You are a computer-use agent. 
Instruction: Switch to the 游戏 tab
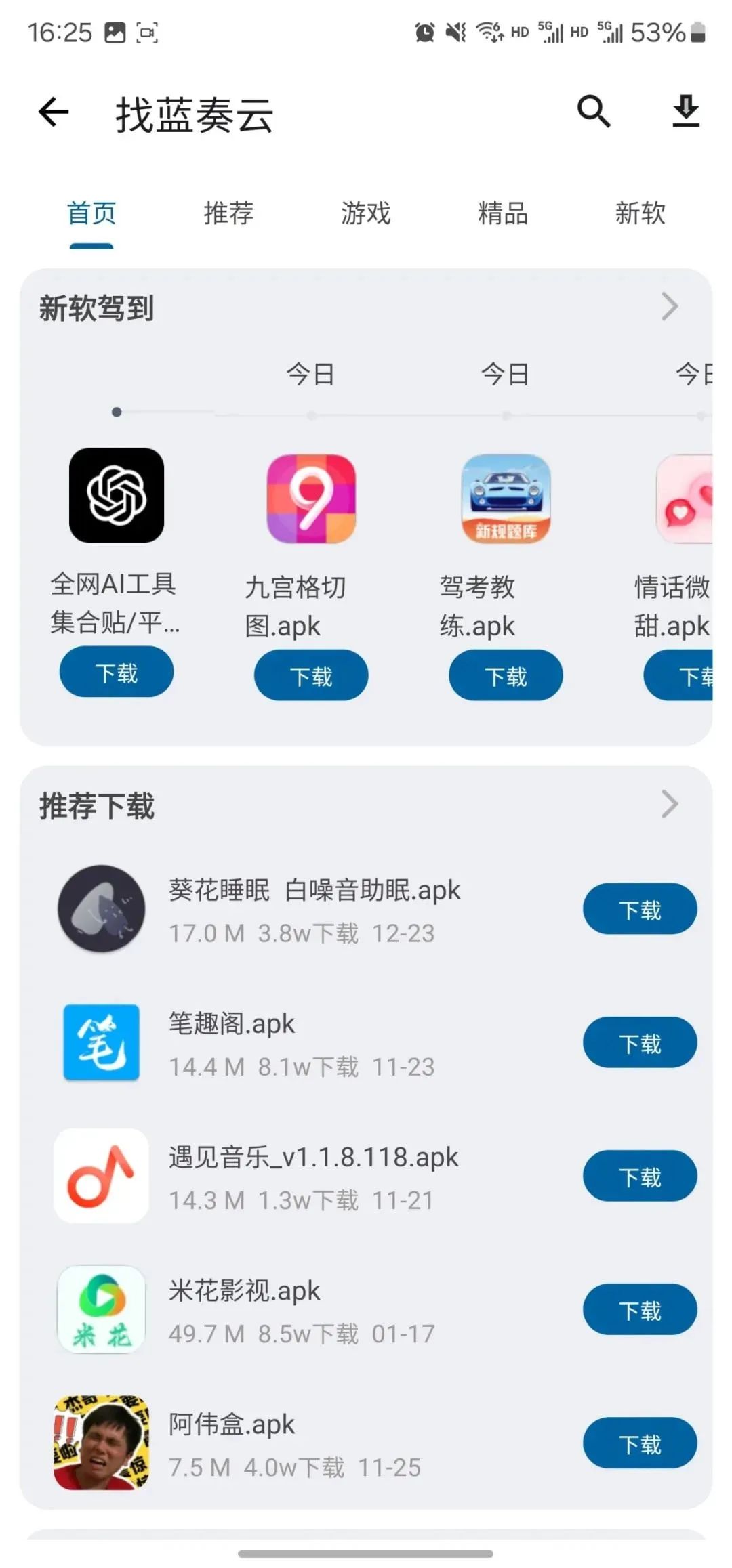(366, 213)
